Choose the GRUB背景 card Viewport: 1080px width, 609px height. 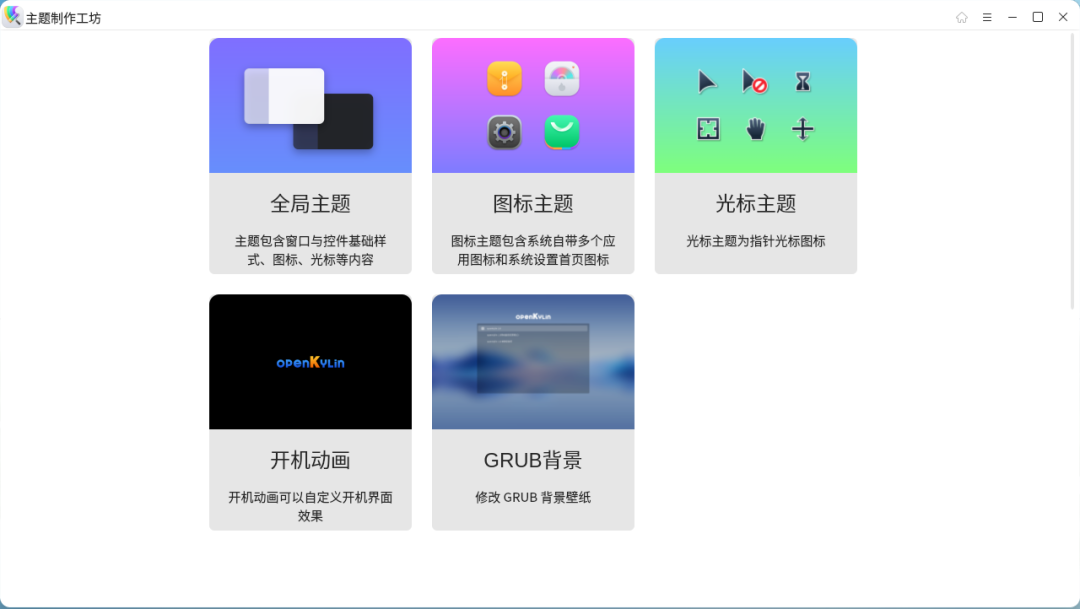[x=533, y=411]
